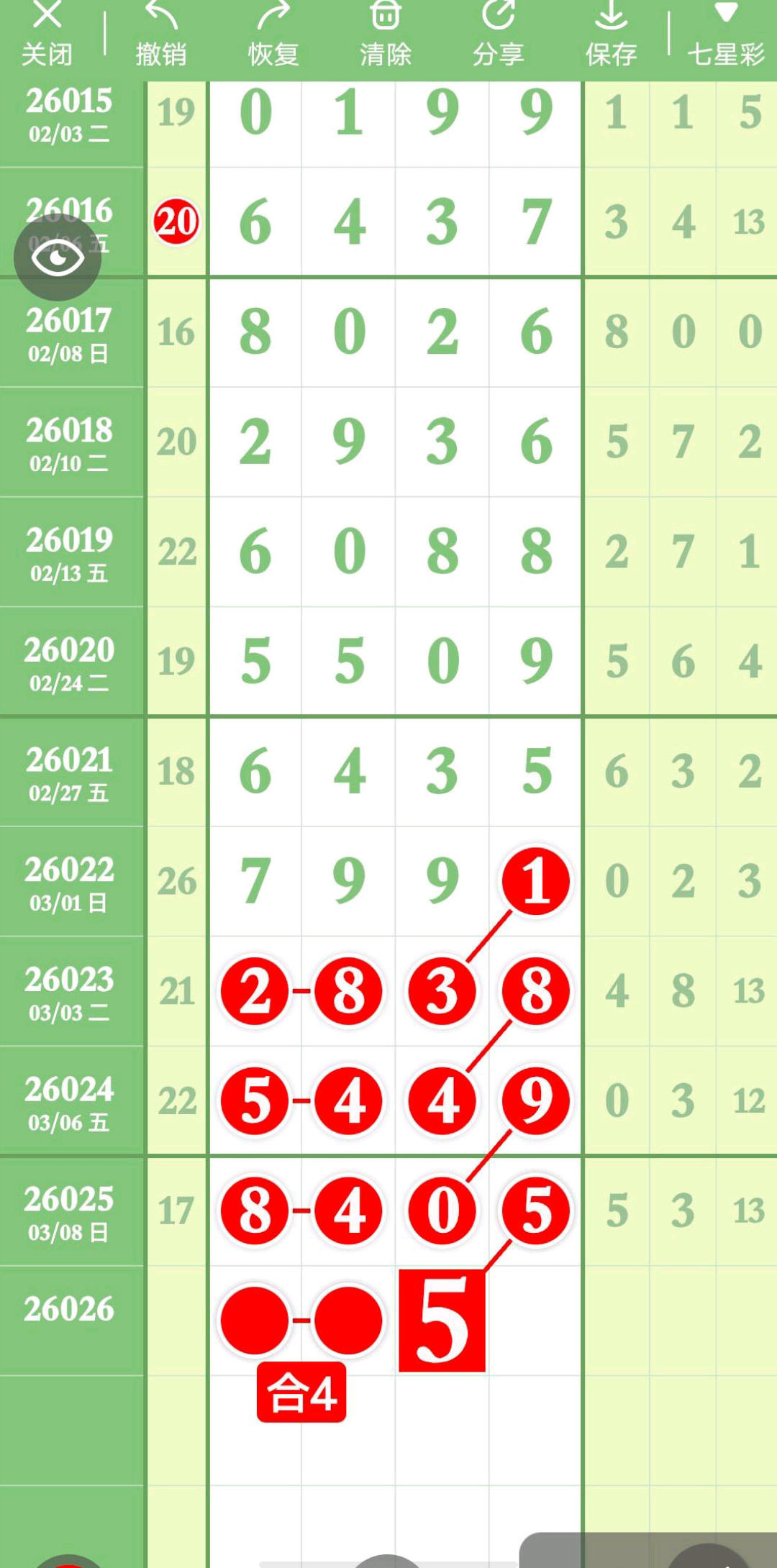This screenshot has height=1568, width=777.
Task: Open the 七星彩 lottery type dropdown
Action: tap(725, 35)
